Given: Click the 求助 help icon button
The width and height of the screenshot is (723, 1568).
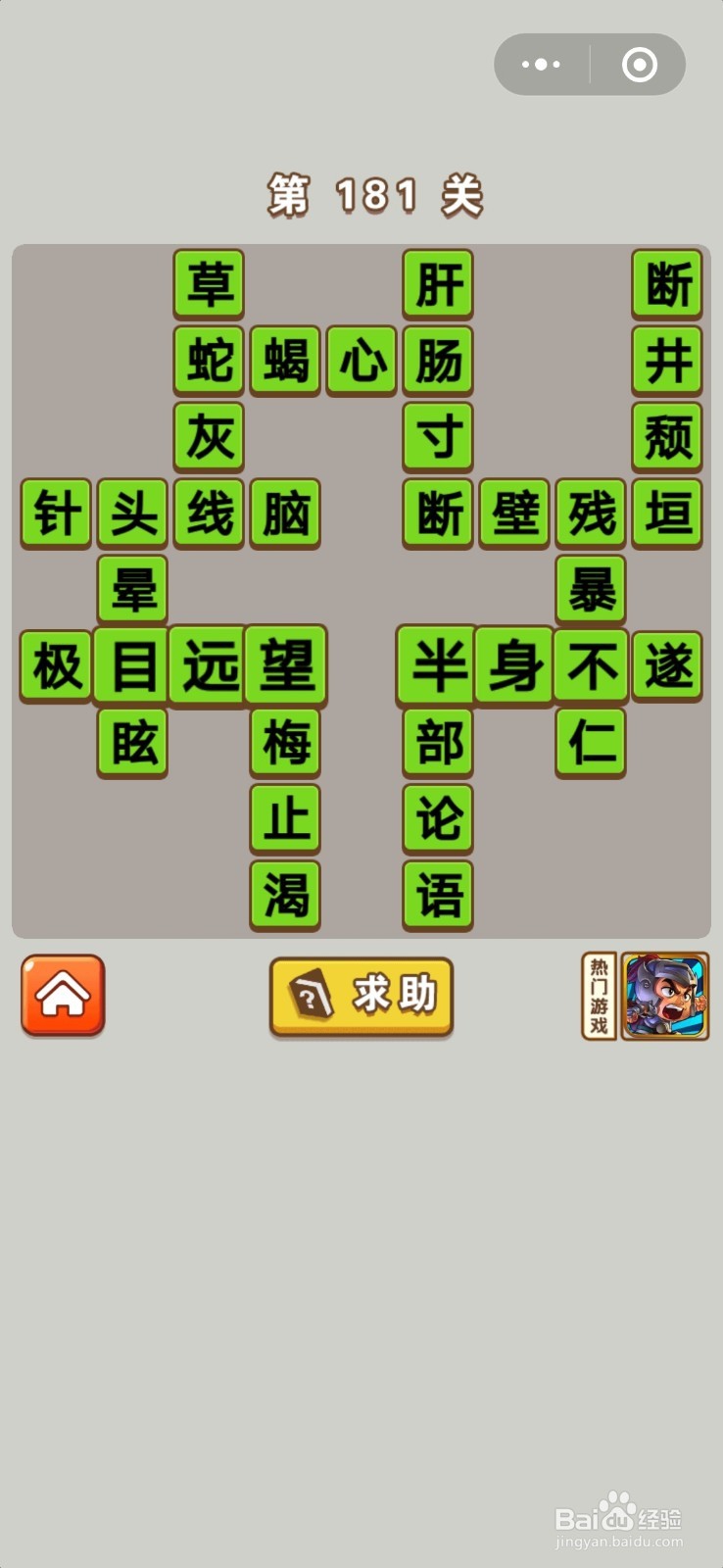Looking at the screenshot, I should pos(361,996).
